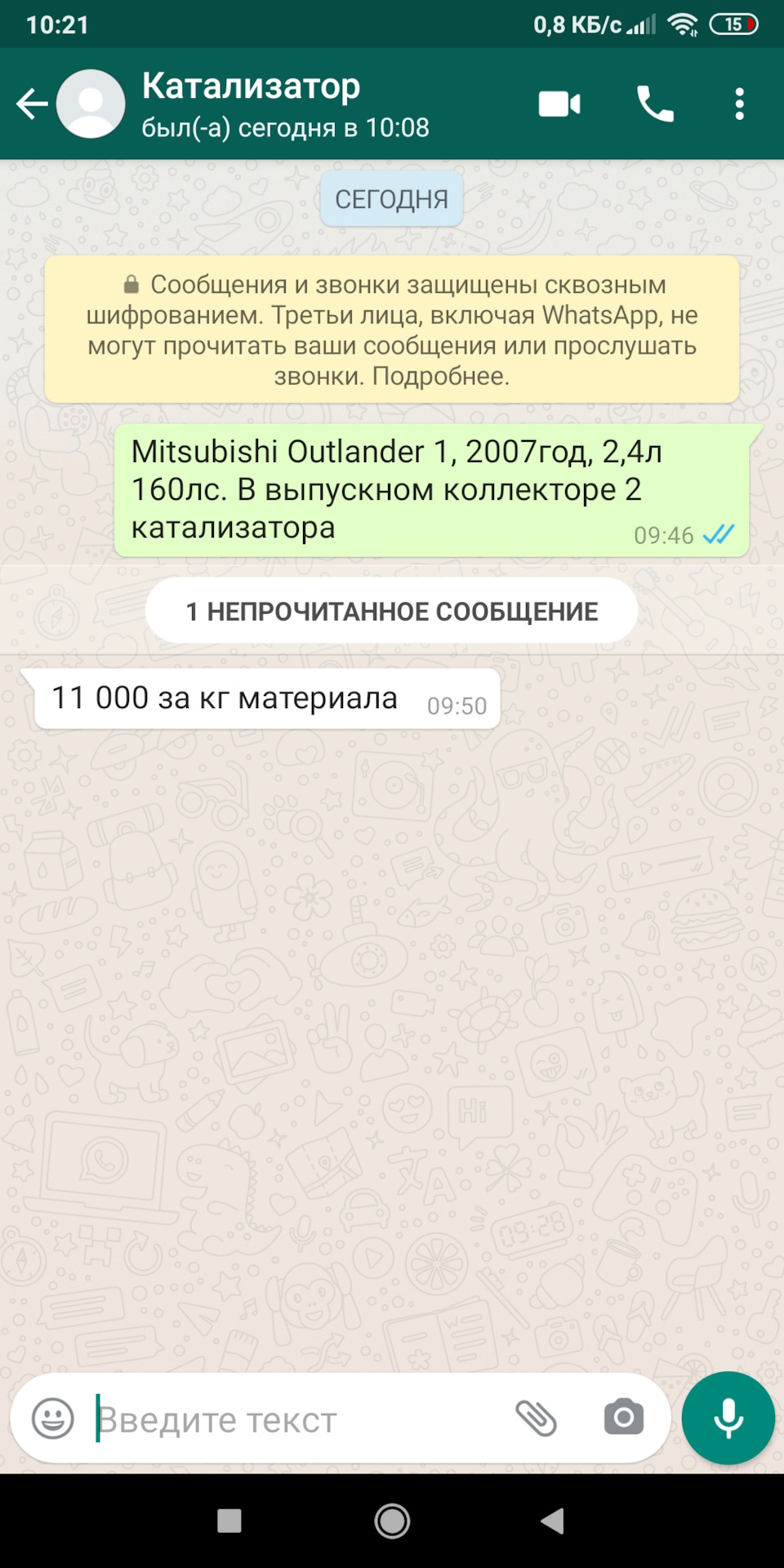The height and width of the screenshot is (1568, 784).
Task: Attach a file with the paperclip
Action: point(537,1419)
